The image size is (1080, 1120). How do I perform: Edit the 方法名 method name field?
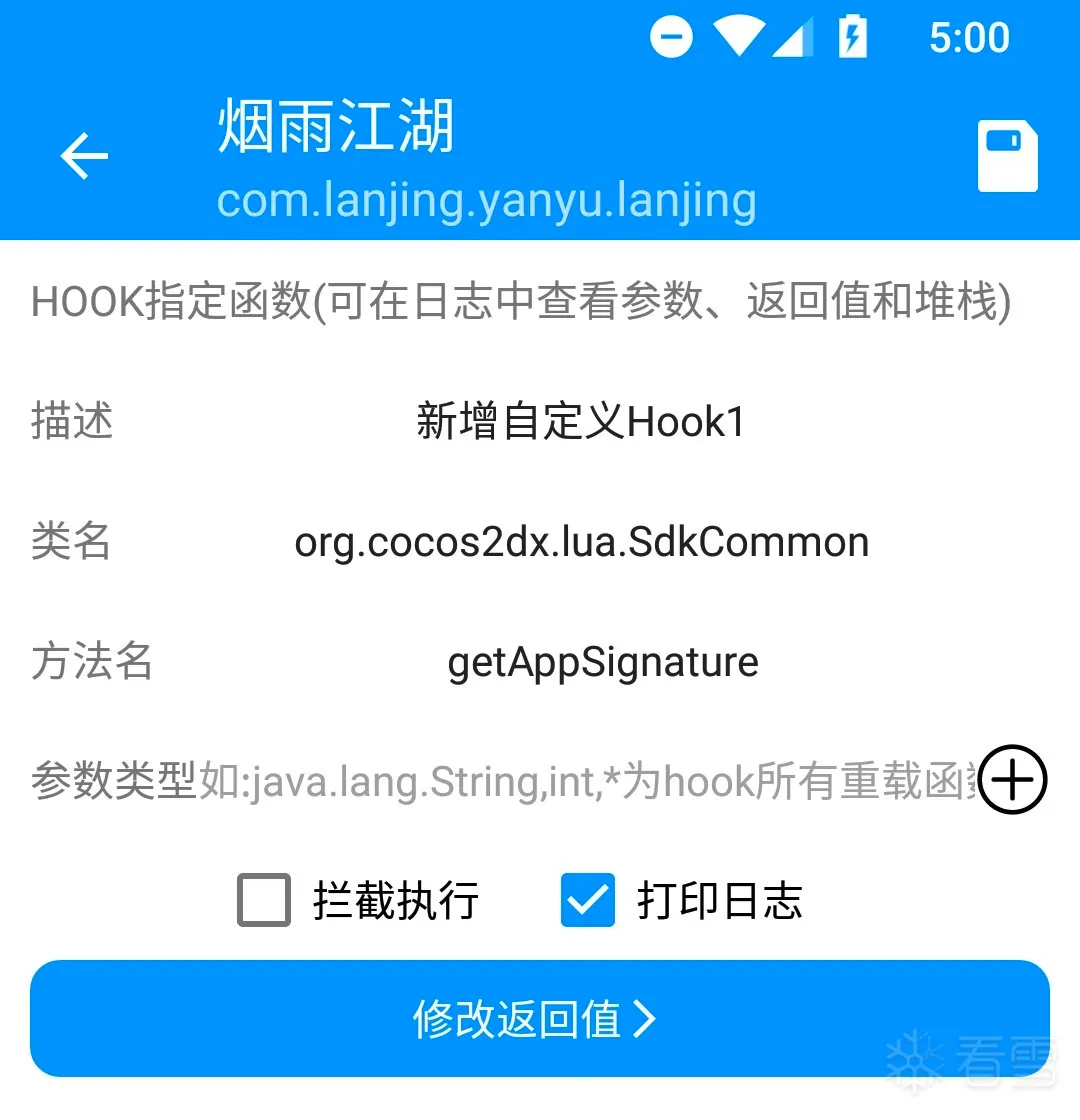click(602, 662)
